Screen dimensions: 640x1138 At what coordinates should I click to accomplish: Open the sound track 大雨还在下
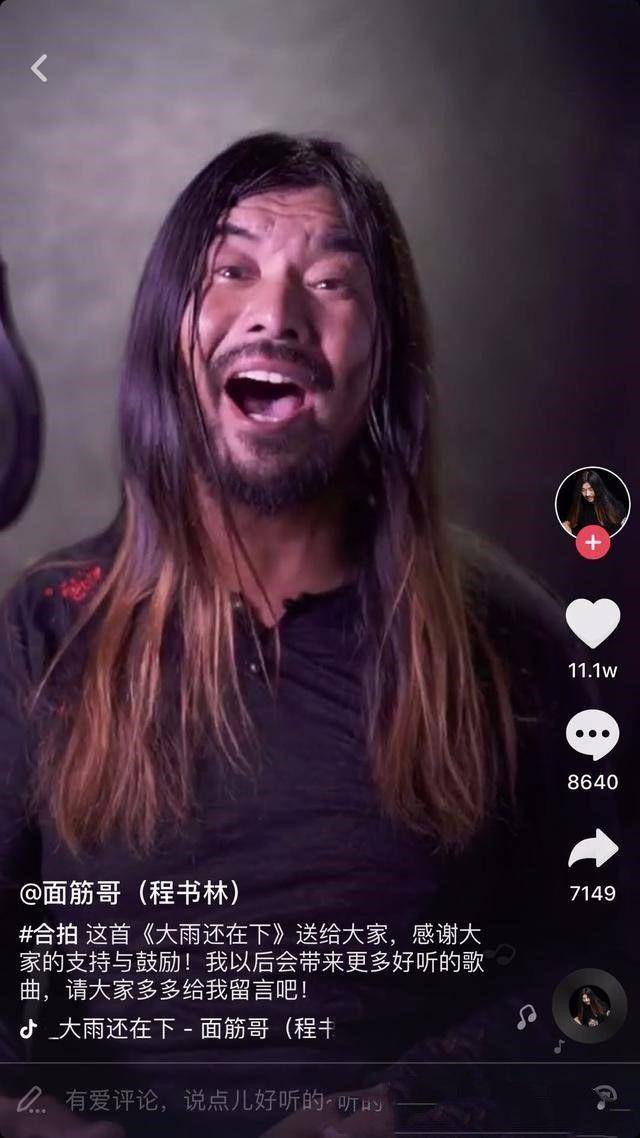pos(185,1028)
